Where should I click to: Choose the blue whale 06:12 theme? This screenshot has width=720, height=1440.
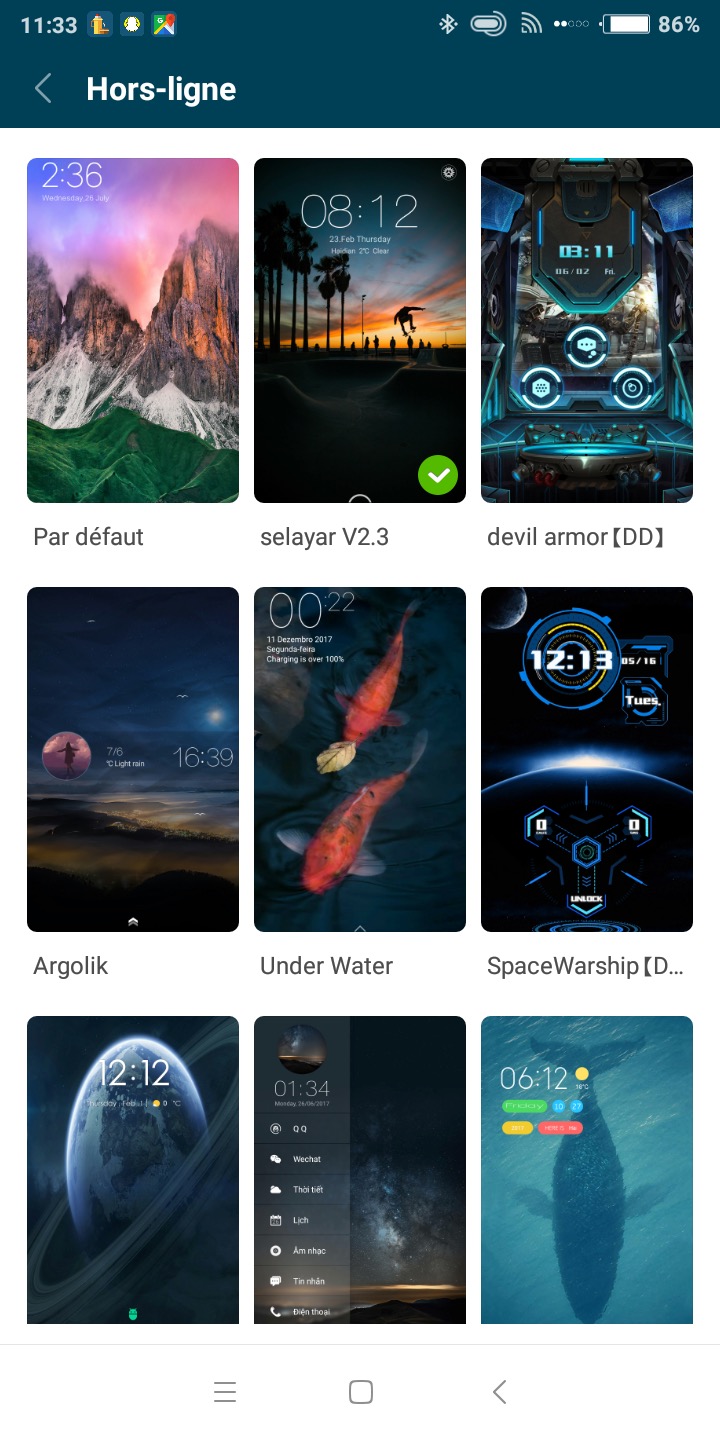click(x=587, y=1170)
